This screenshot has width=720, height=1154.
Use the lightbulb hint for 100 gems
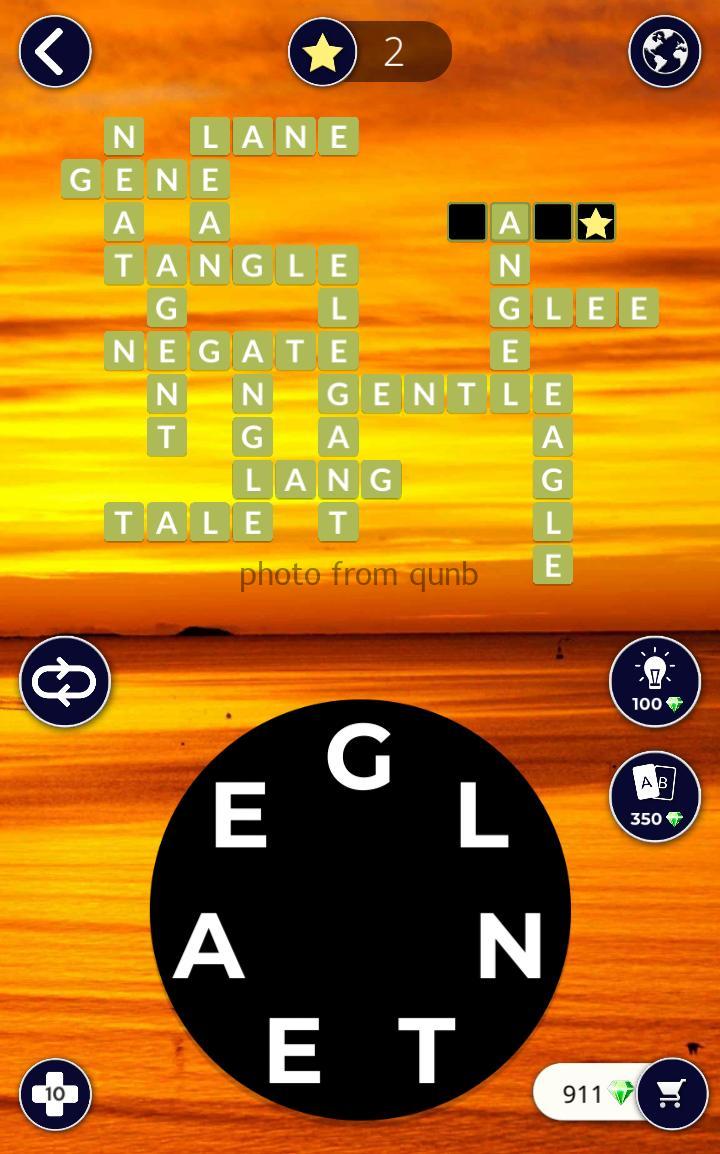(x=655, y=681)
